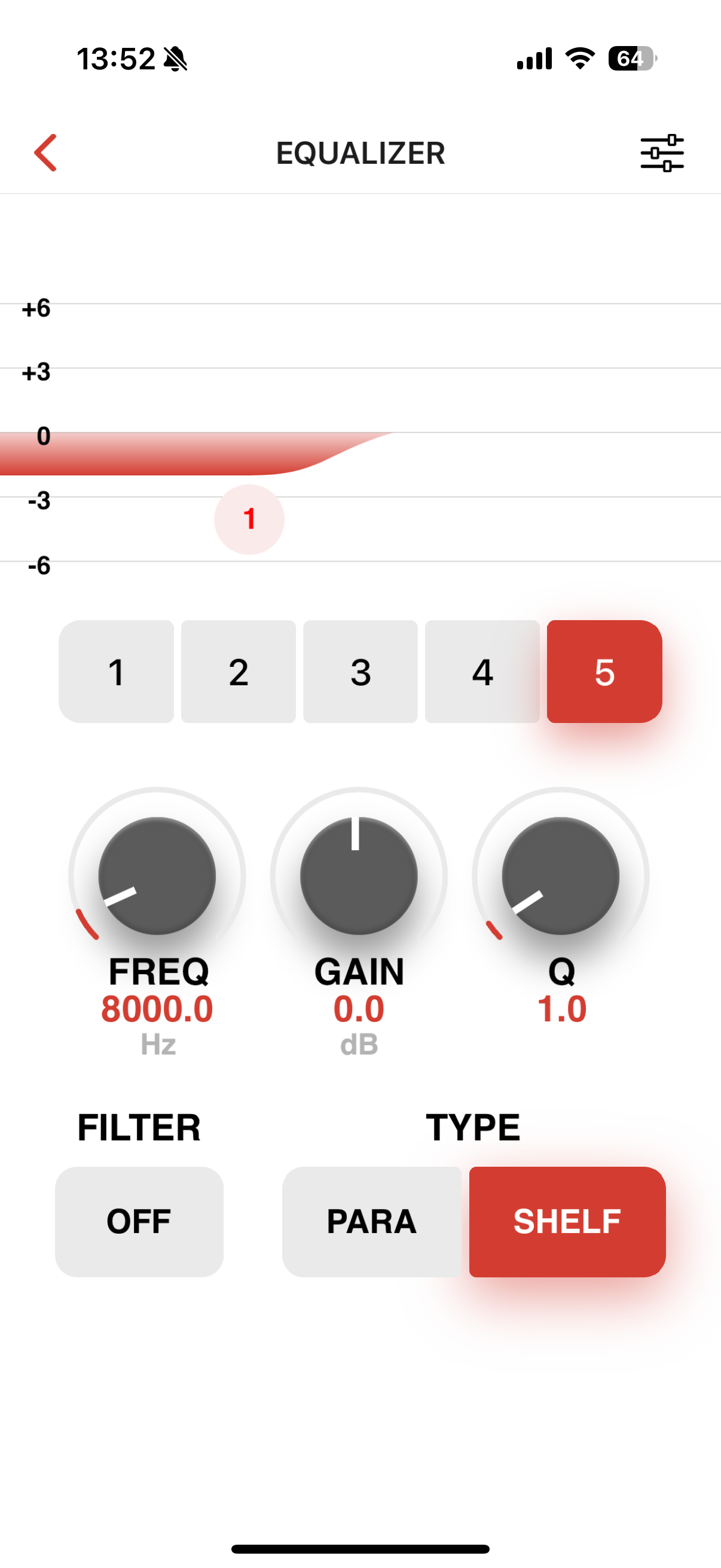The width and height of the screenshot is (721, 1568).
Task: Select EQ band 1
Action: click(116, 672)
